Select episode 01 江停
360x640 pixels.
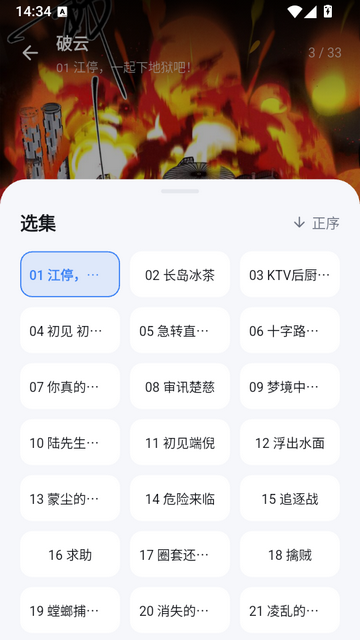click(x=70, y=274)
